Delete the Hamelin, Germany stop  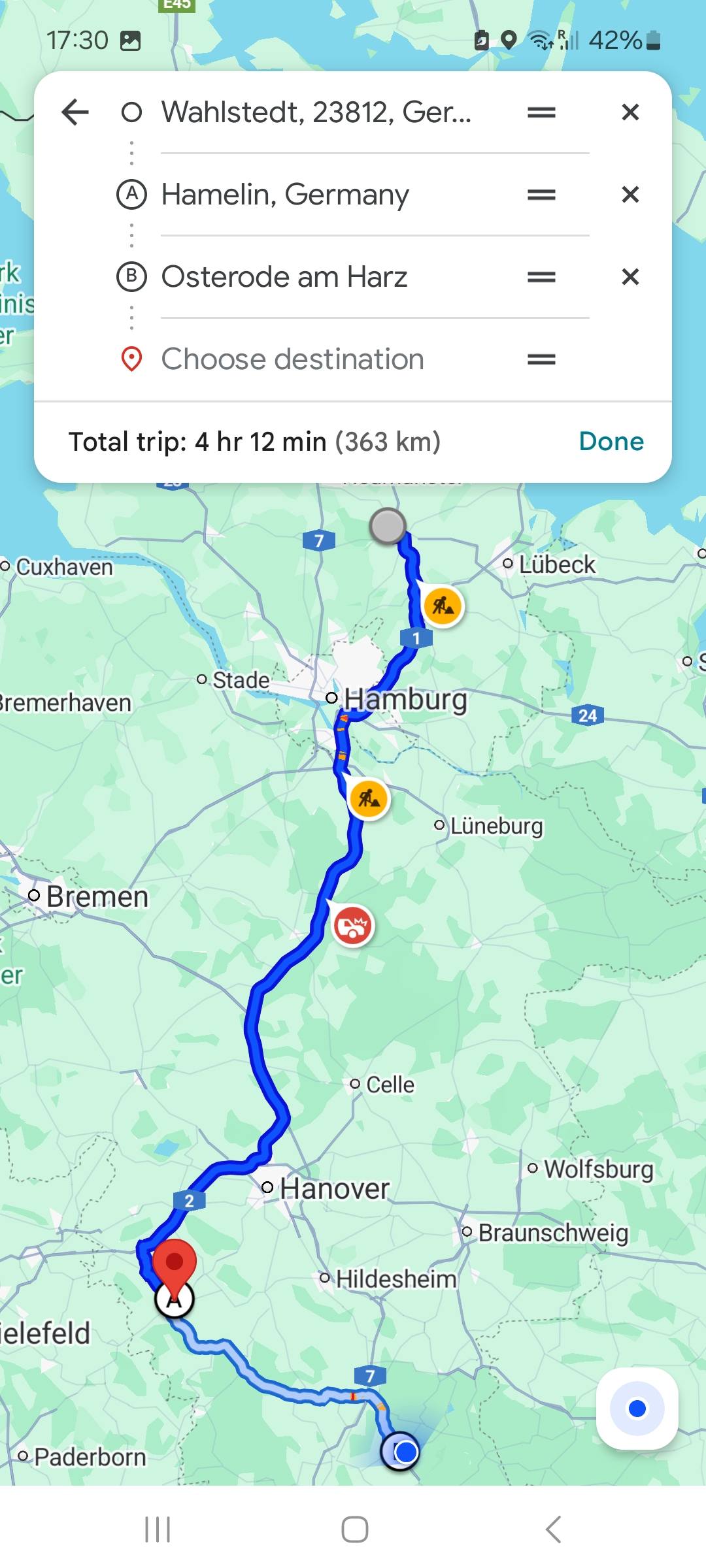click(630, 195)
